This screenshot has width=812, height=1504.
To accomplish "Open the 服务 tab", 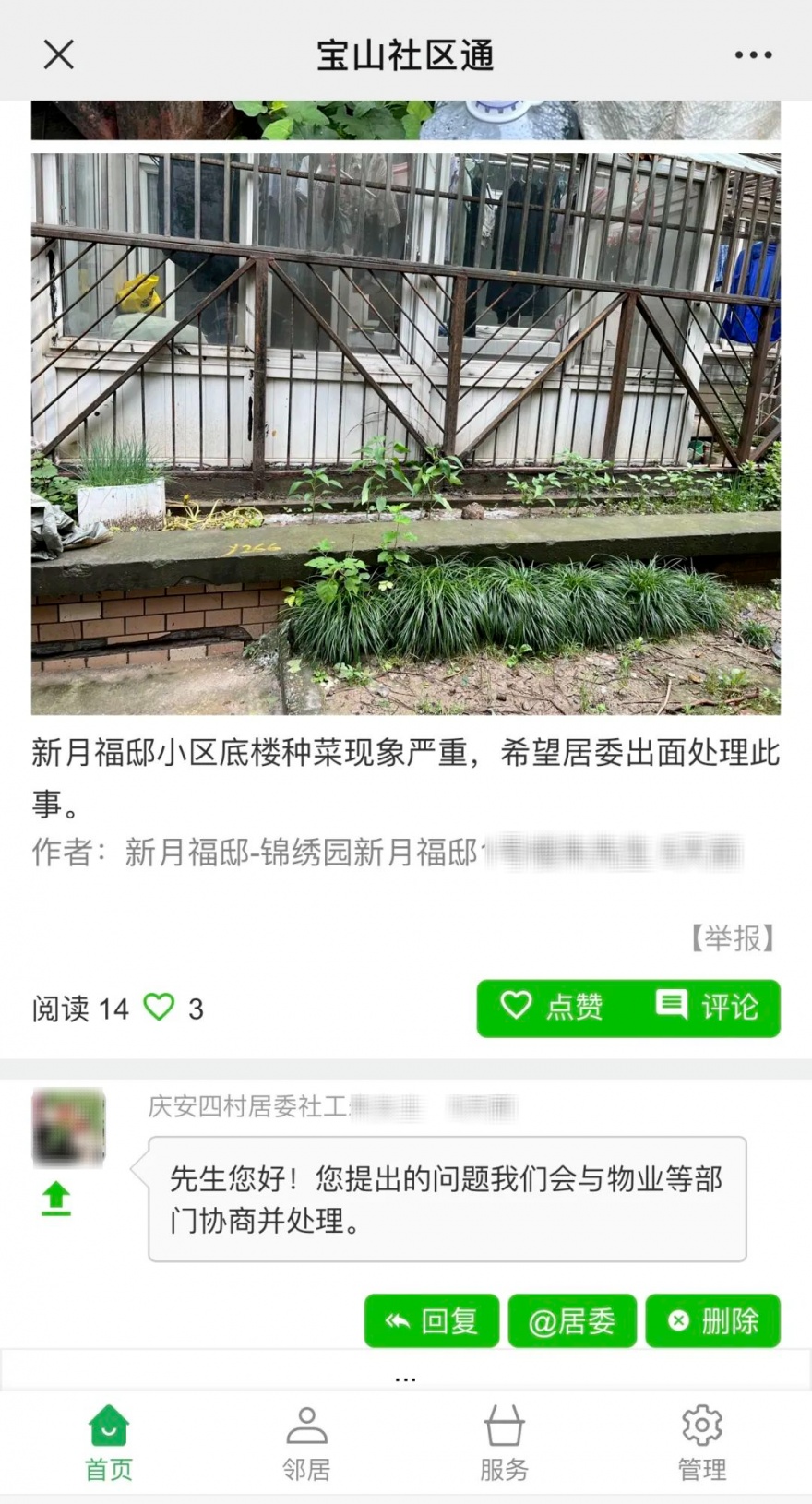I will 504,1443.
